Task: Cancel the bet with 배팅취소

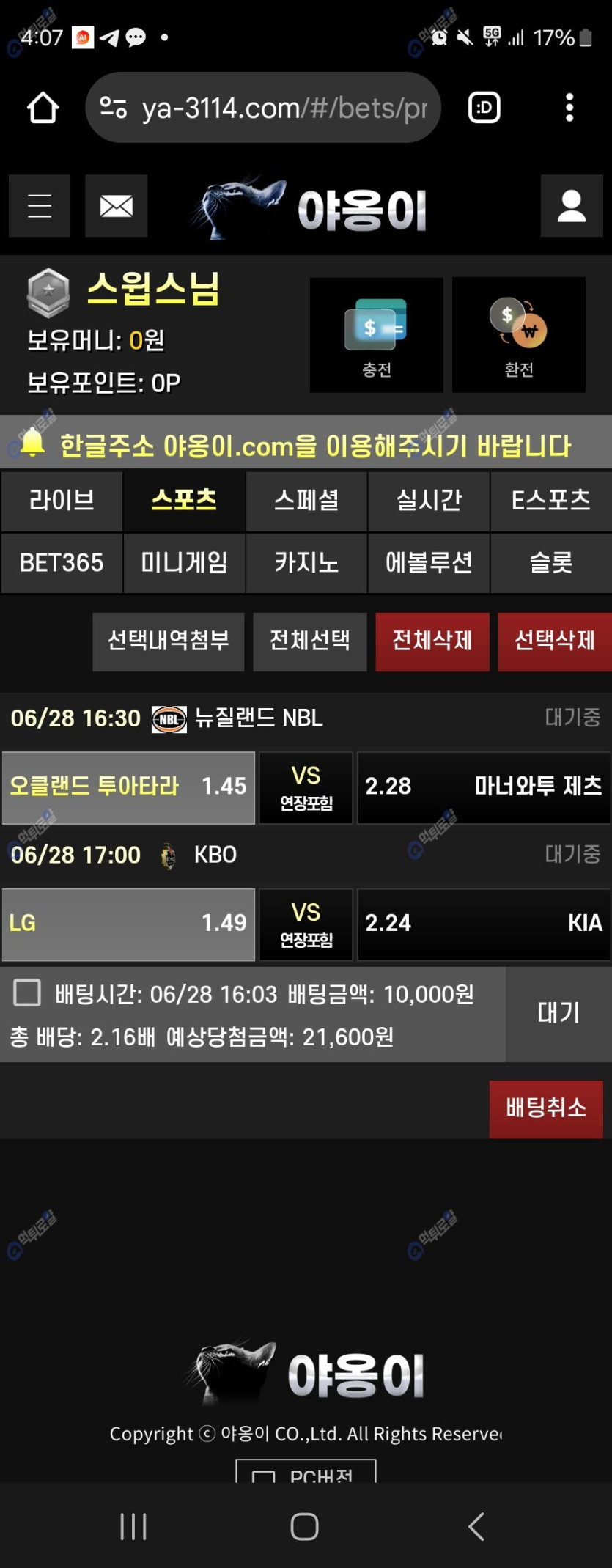Action: (546, 1108)
